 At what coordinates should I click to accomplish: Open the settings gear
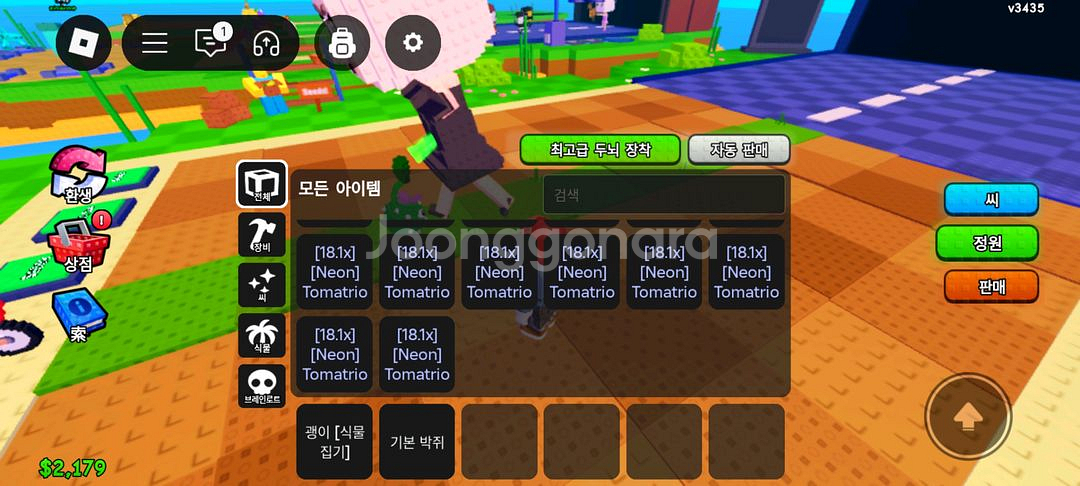[413, 43]
